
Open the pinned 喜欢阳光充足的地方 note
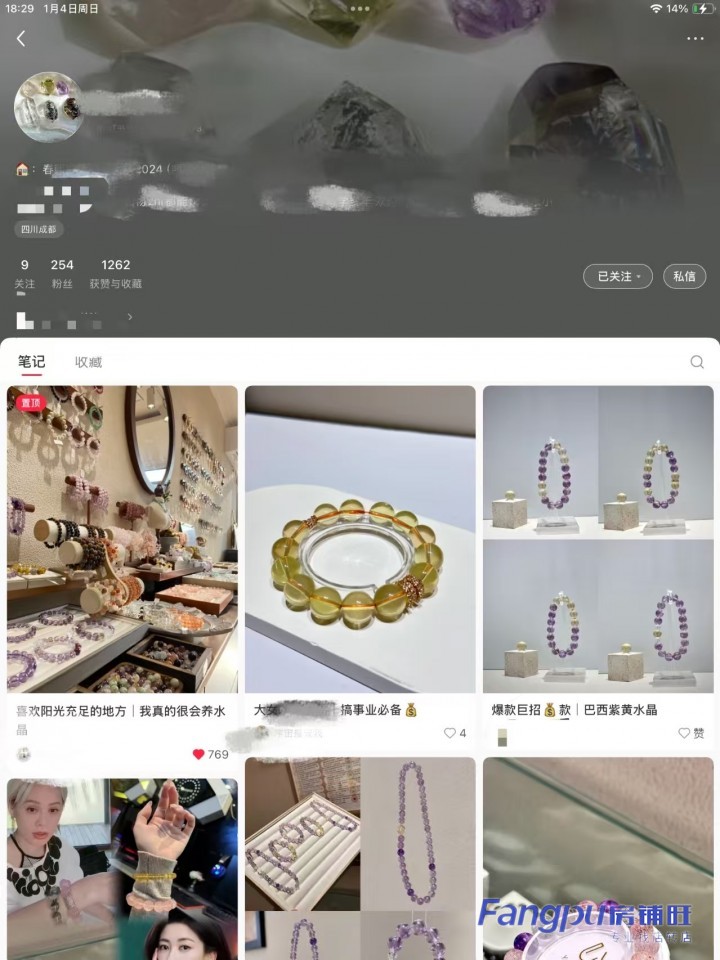[122, 540]
